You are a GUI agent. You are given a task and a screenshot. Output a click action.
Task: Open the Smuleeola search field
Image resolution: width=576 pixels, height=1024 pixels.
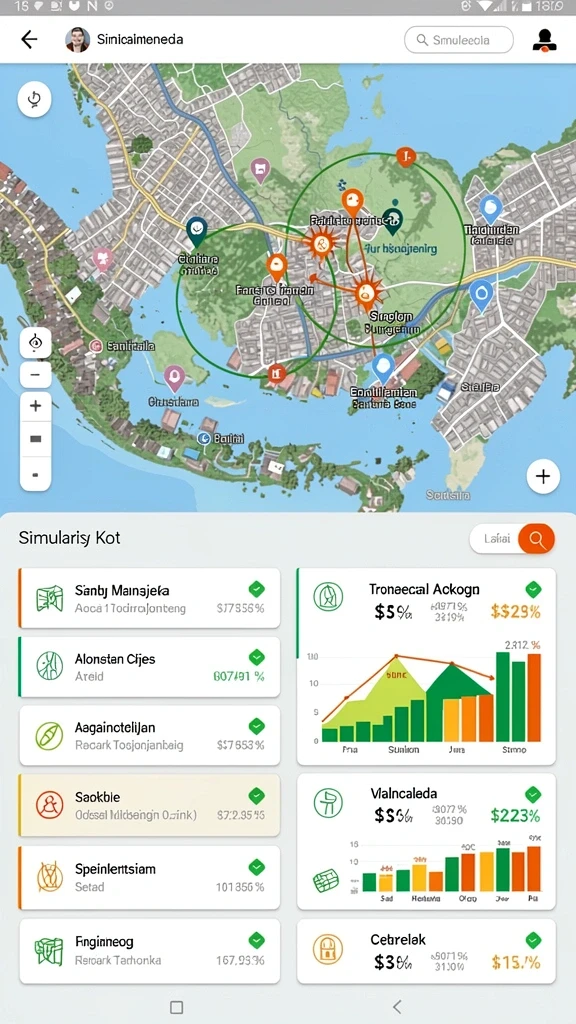(x=459, y=40)
